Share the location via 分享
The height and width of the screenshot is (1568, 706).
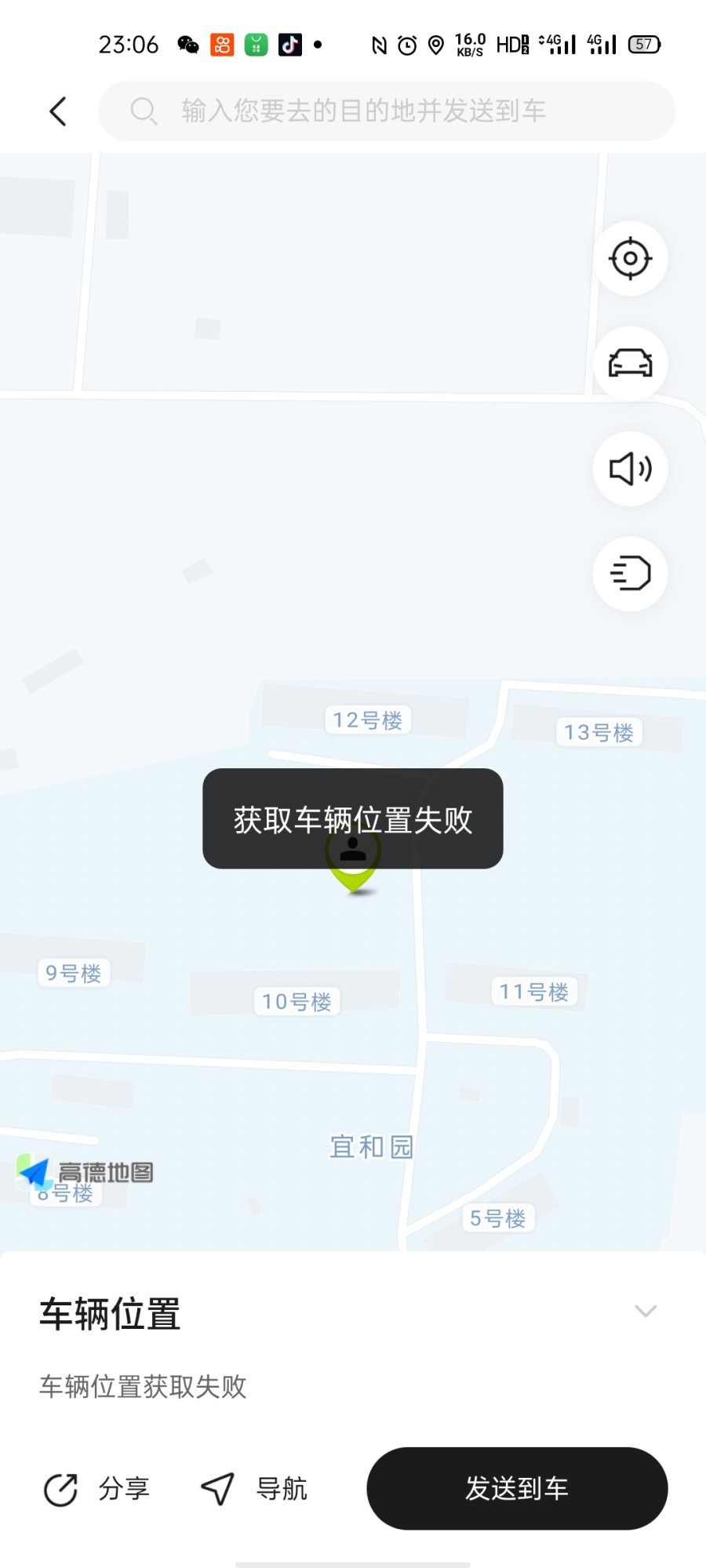click(97, 1489)
